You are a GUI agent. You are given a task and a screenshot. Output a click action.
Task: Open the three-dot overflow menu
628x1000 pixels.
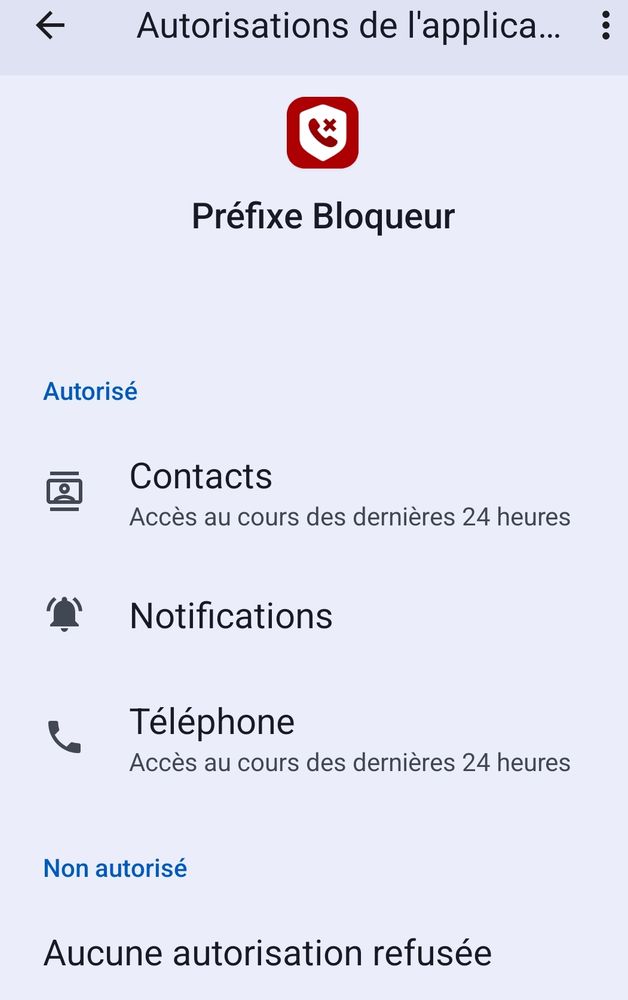[x=605, y=27]
